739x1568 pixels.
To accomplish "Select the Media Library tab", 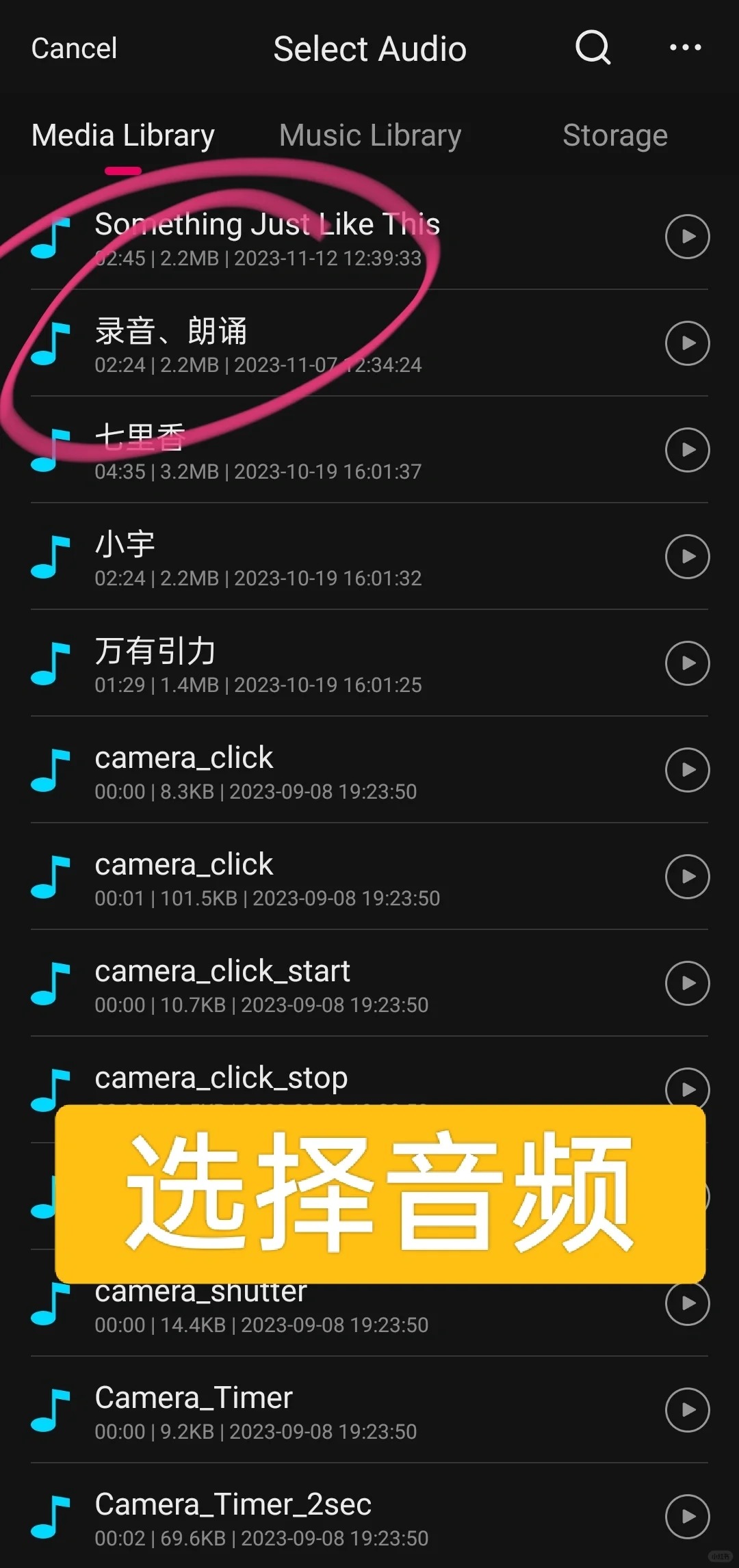I will [123, 135].
